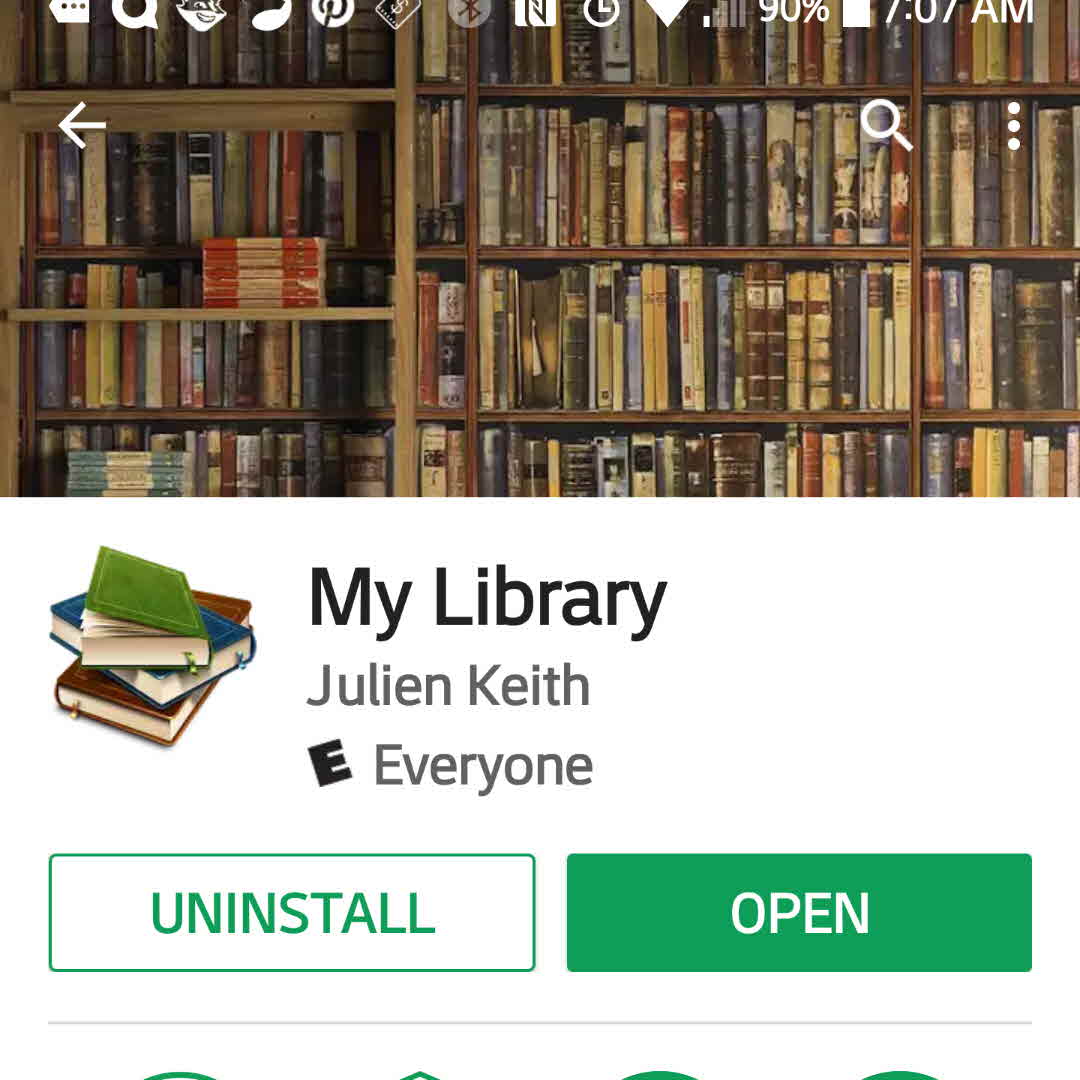Viewport: 1080px width, 1080px height.
Task: Open the three-dot overflow menu
Action: pyautogui.click(x=1014, y=126)
